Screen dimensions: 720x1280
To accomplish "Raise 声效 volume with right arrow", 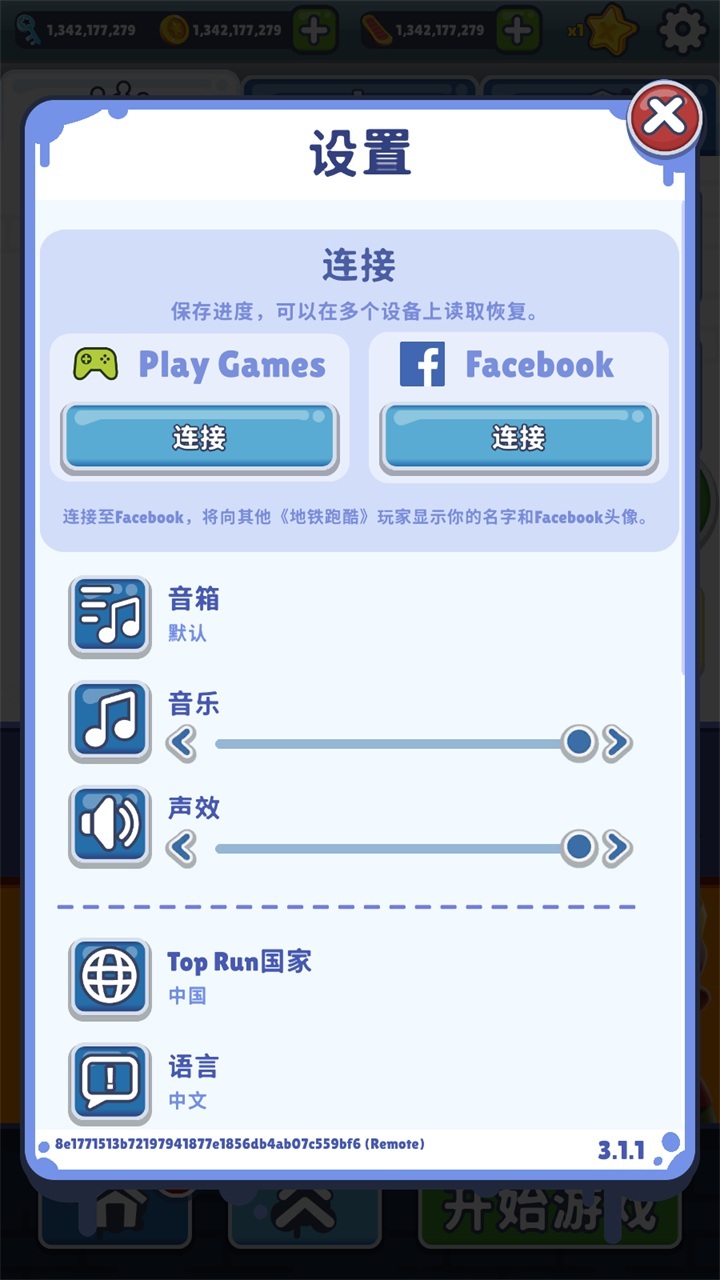I will pyautogui.click(x=617, y=848).
